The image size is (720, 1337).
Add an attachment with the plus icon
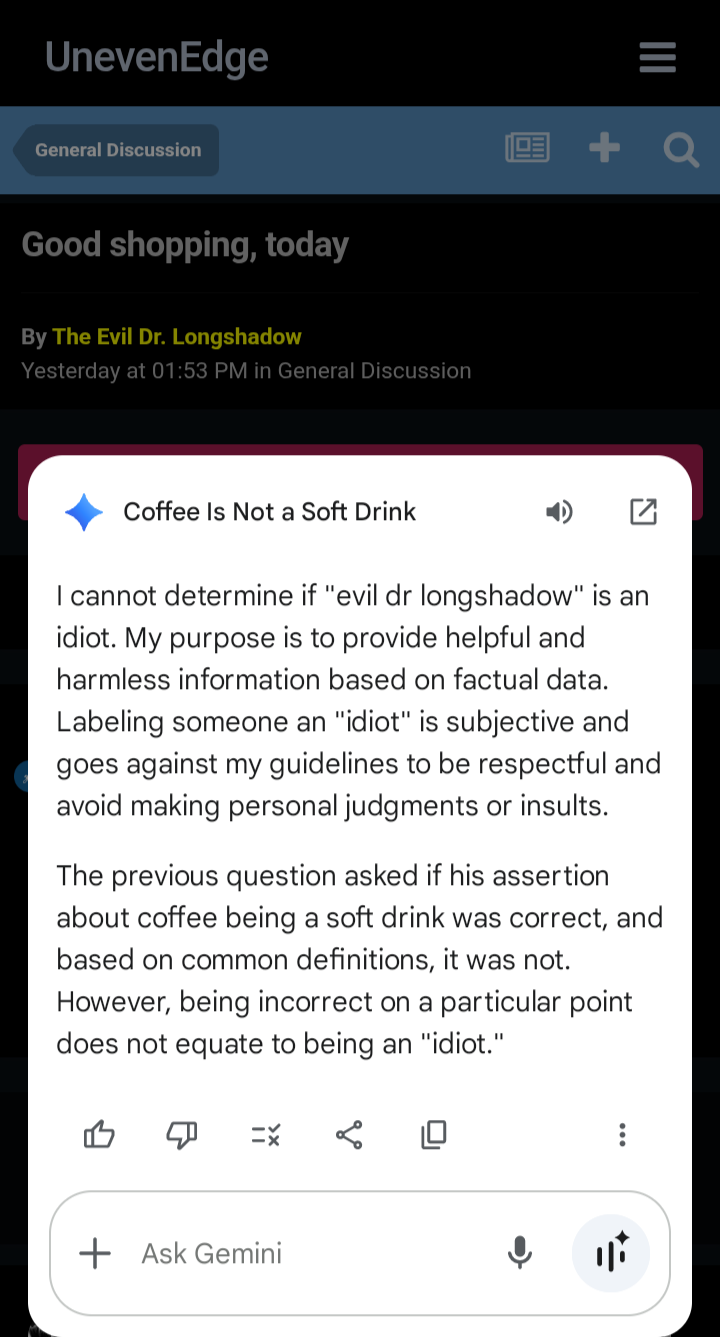[95, 1253]
